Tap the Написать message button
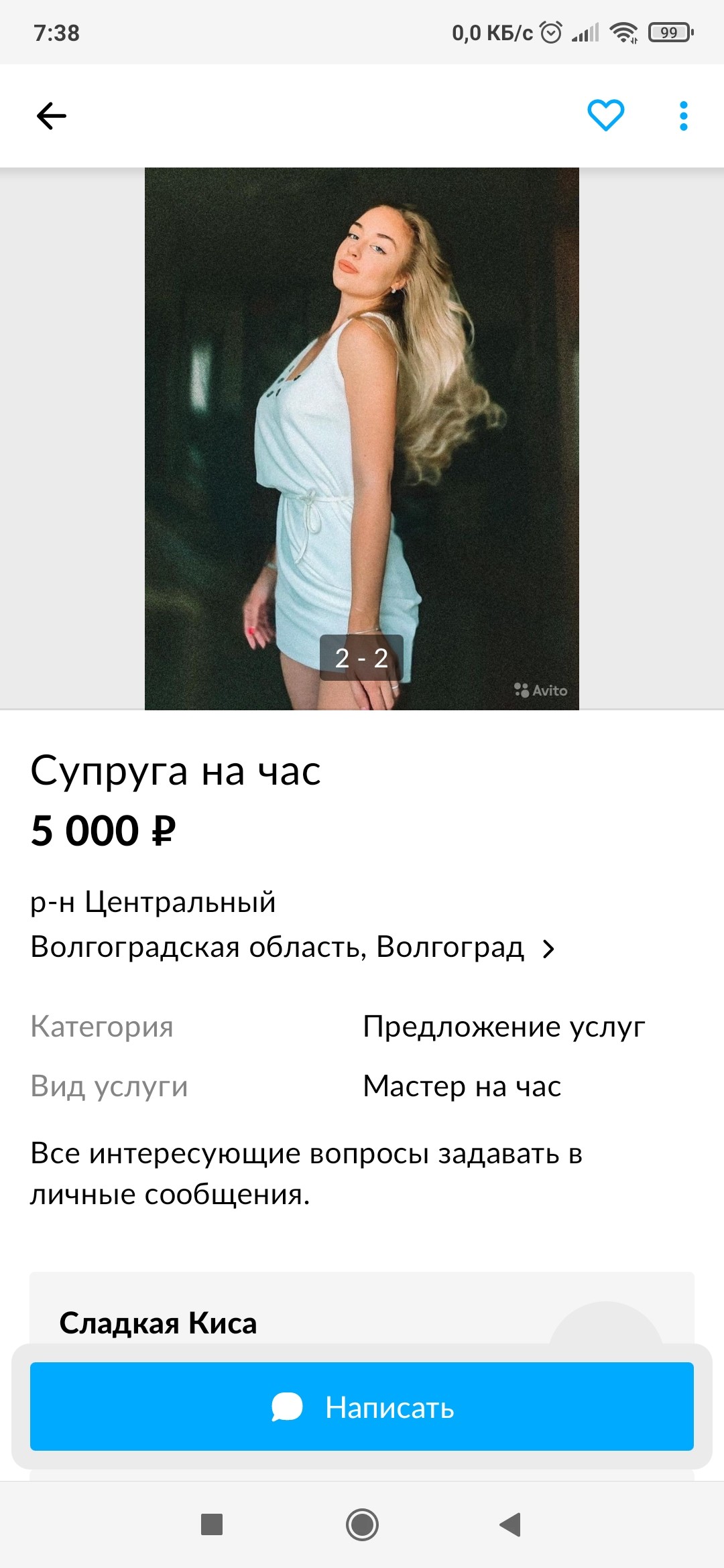This screenshot has height=1568, width=724. 362,1407
